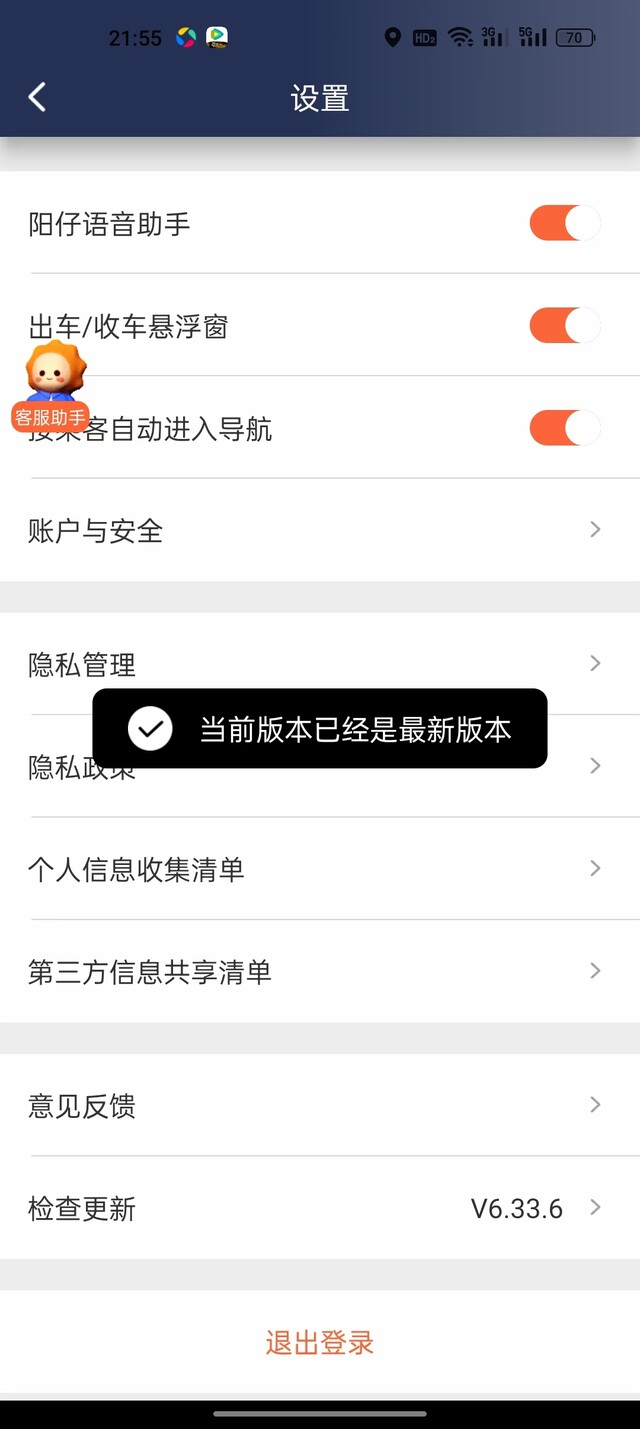The width and height of the screenshot is (640, 1429).
Task: Disable the 出车/收车悬浮窗 switch
Action: (x=565, y=325)
